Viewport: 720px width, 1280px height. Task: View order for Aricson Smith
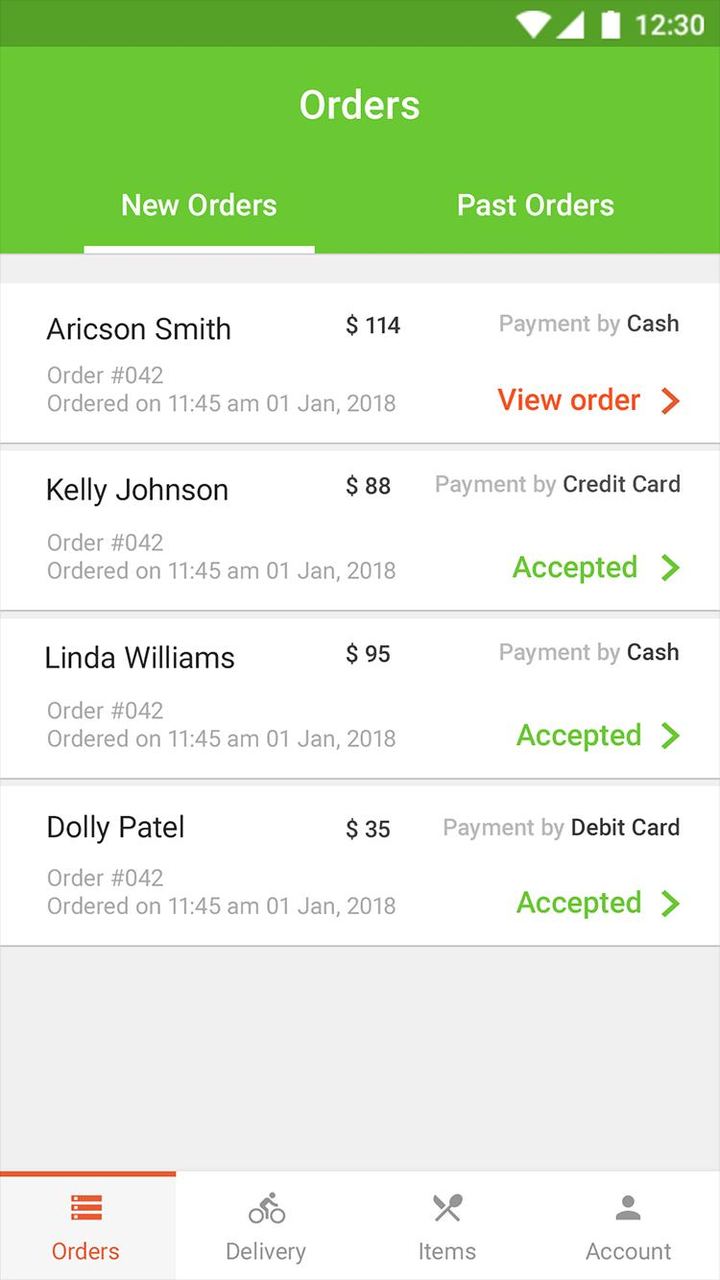click(569, 400)
